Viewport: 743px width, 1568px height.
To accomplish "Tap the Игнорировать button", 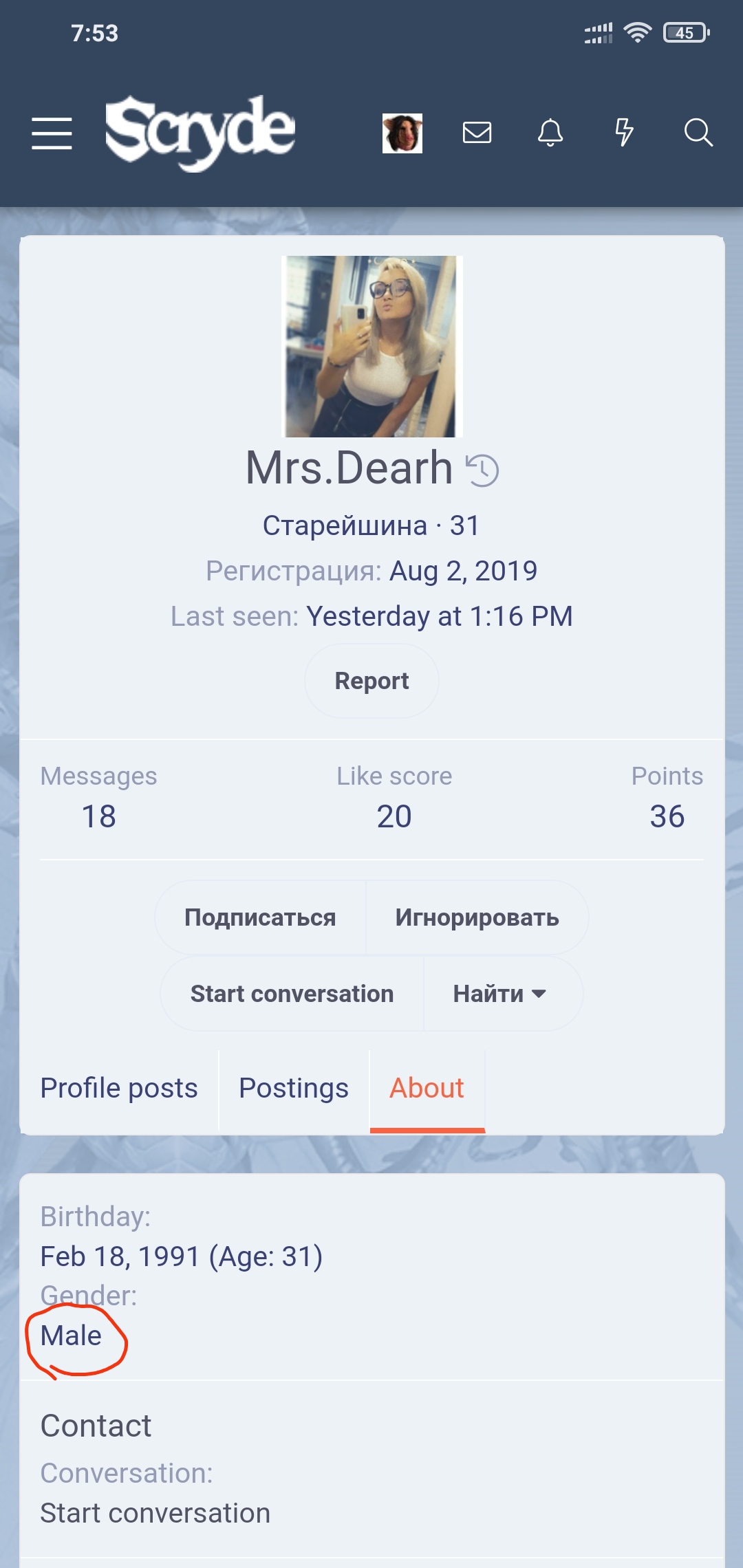I will pos(477,918).
